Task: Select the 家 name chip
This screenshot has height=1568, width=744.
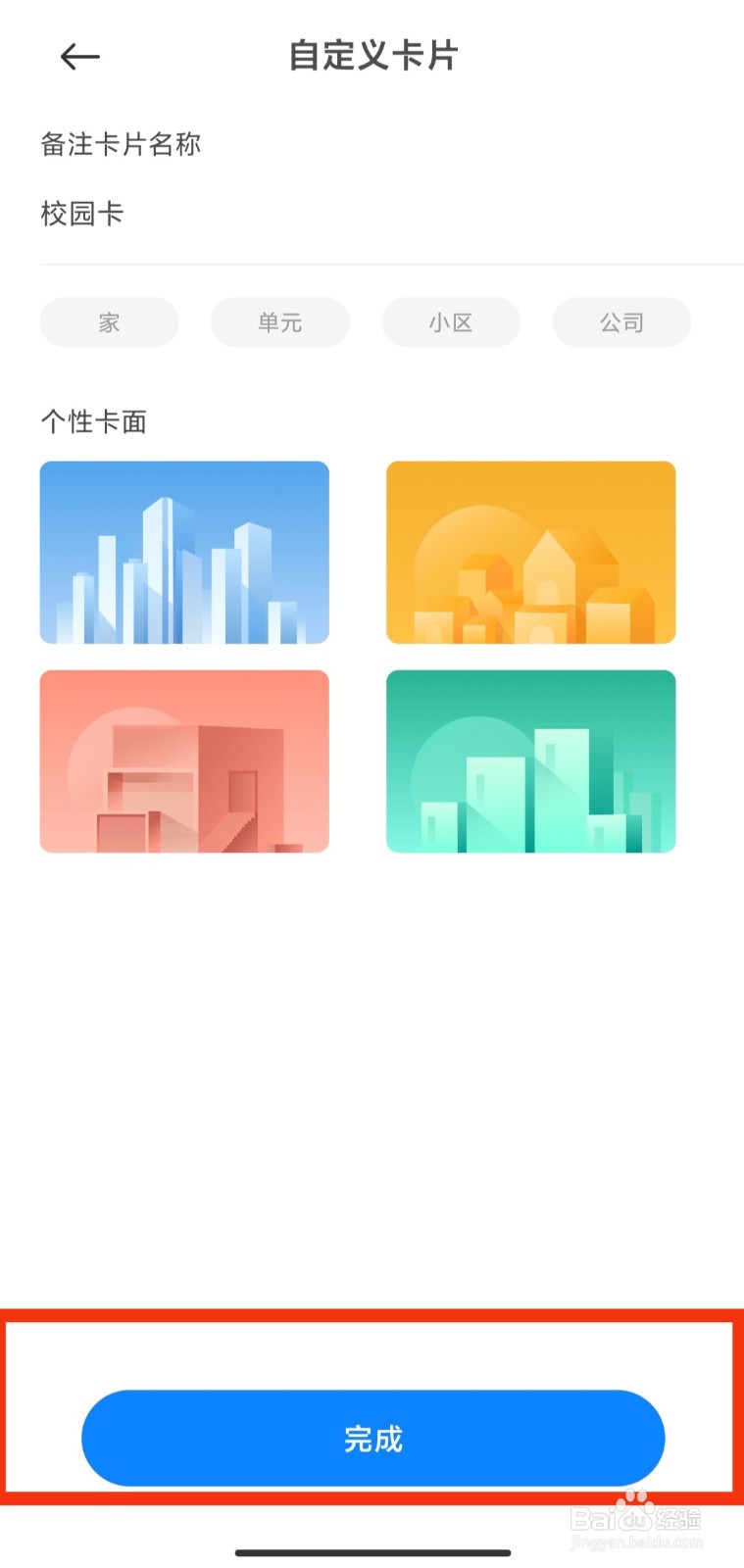Action: click(x=109, y=322)
